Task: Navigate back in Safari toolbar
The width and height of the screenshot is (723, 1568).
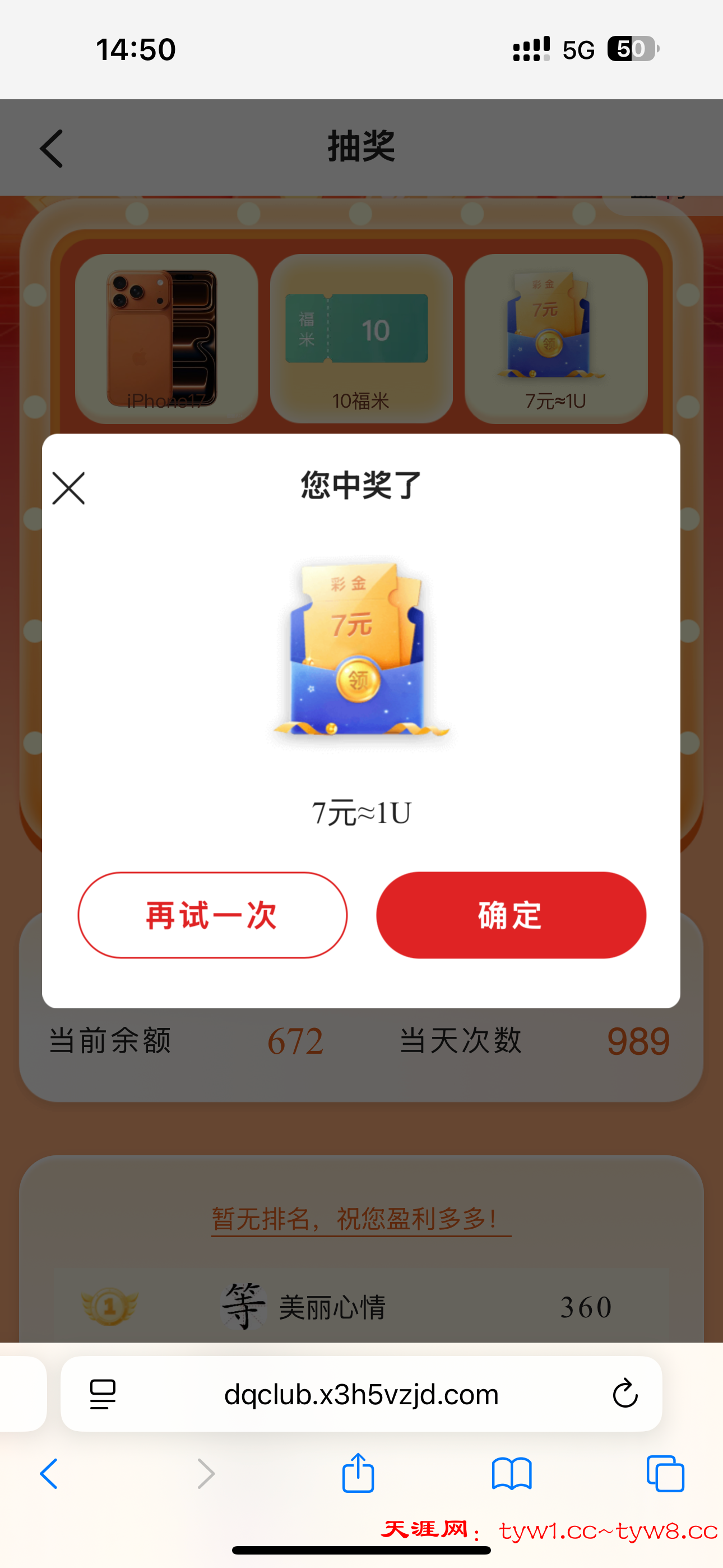Action: (x=49, y=1474)
